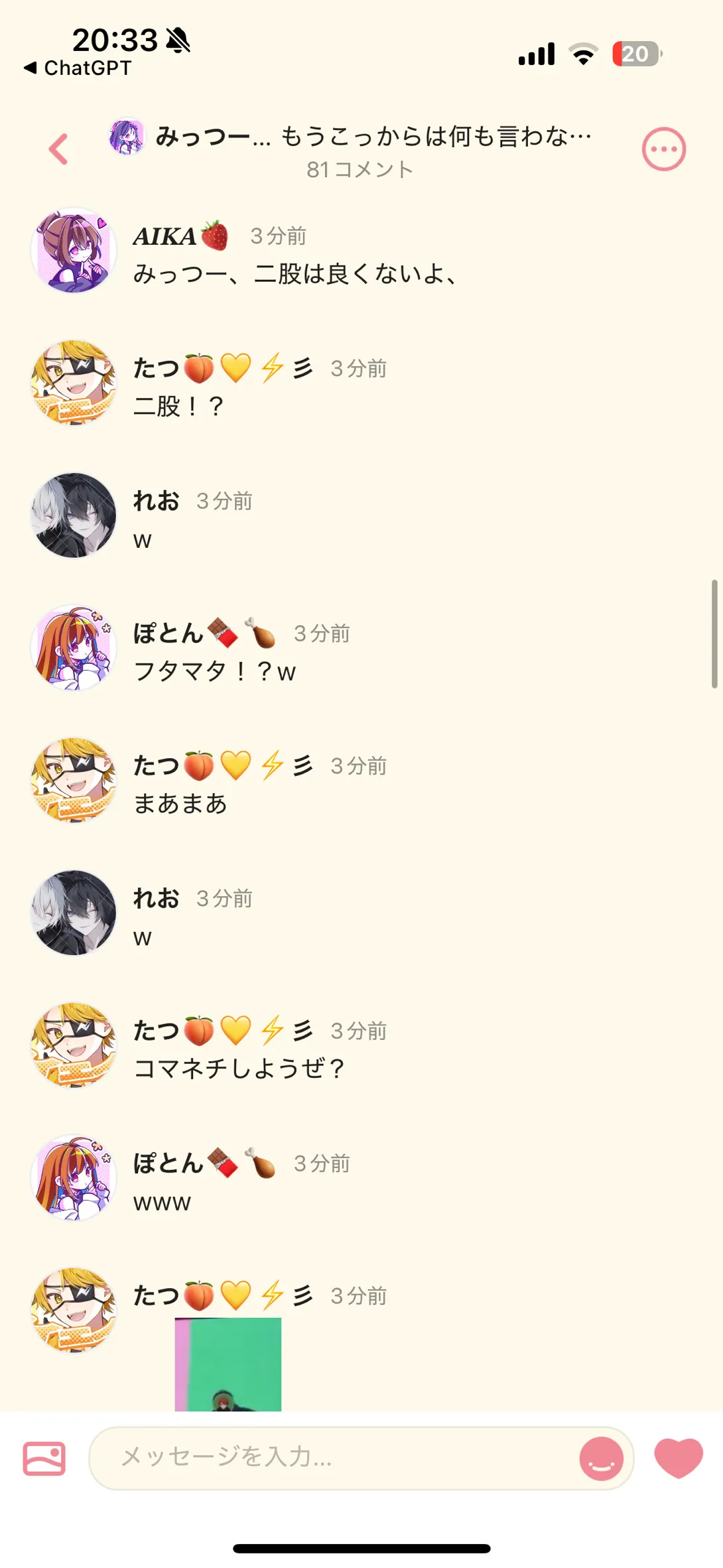Open the post author's avatar in header
Viewport: 723px width, 1568px height.
[127, 137]
